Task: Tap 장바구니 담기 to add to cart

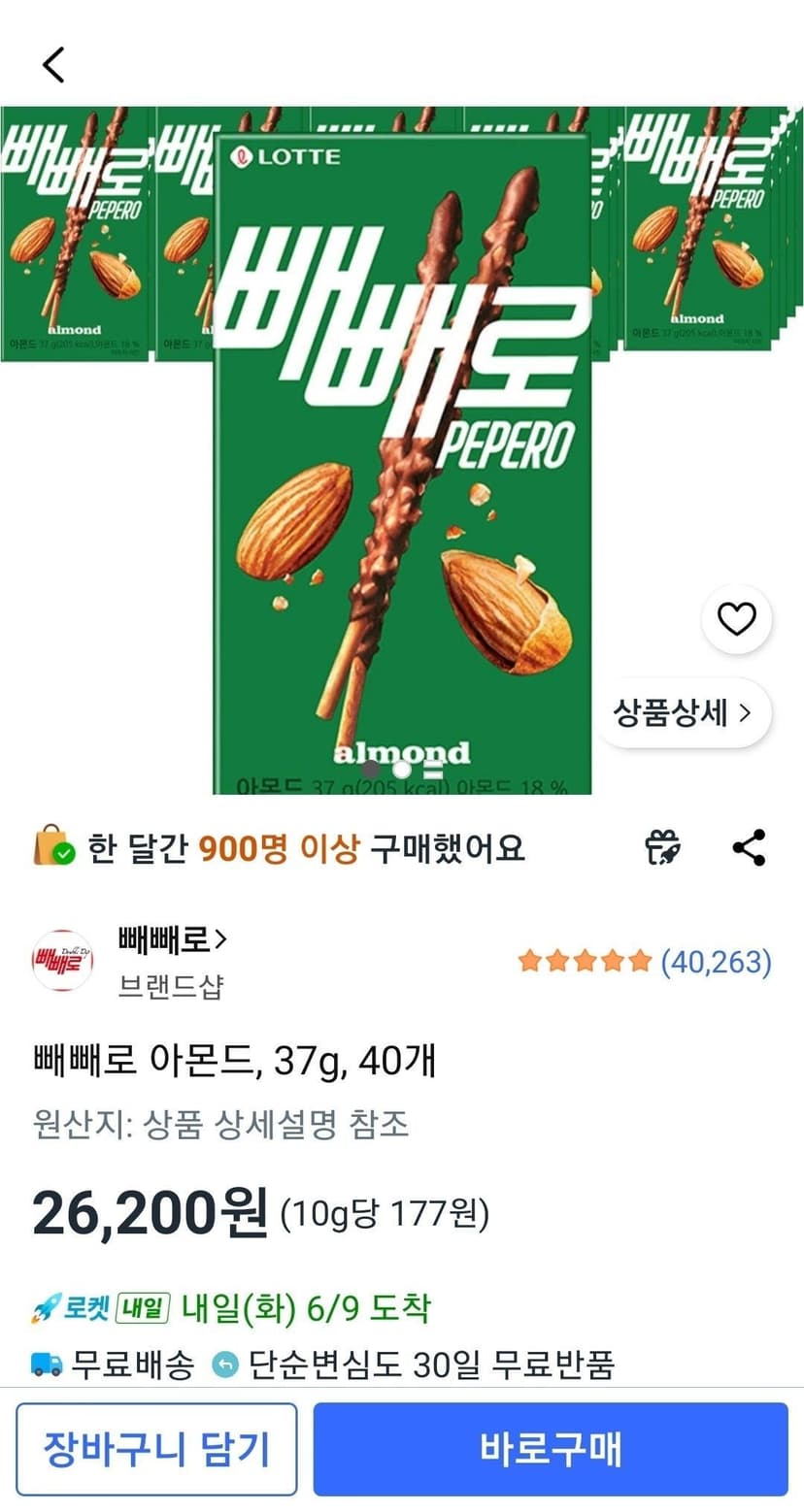Action: [x=156, y=1449]
